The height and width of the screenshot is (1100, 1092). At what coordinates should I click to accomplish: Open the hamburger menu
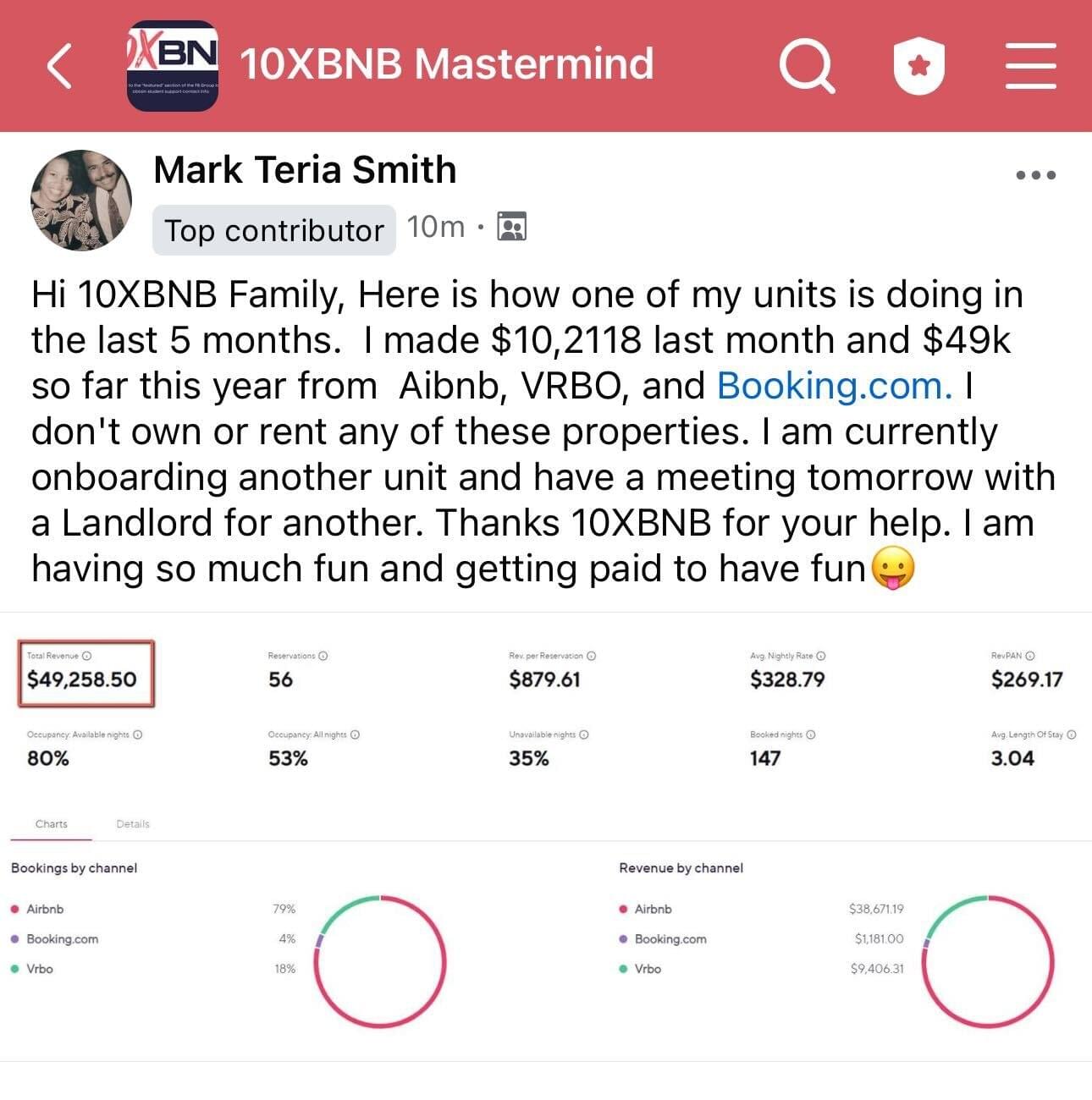pos(1030,66)
